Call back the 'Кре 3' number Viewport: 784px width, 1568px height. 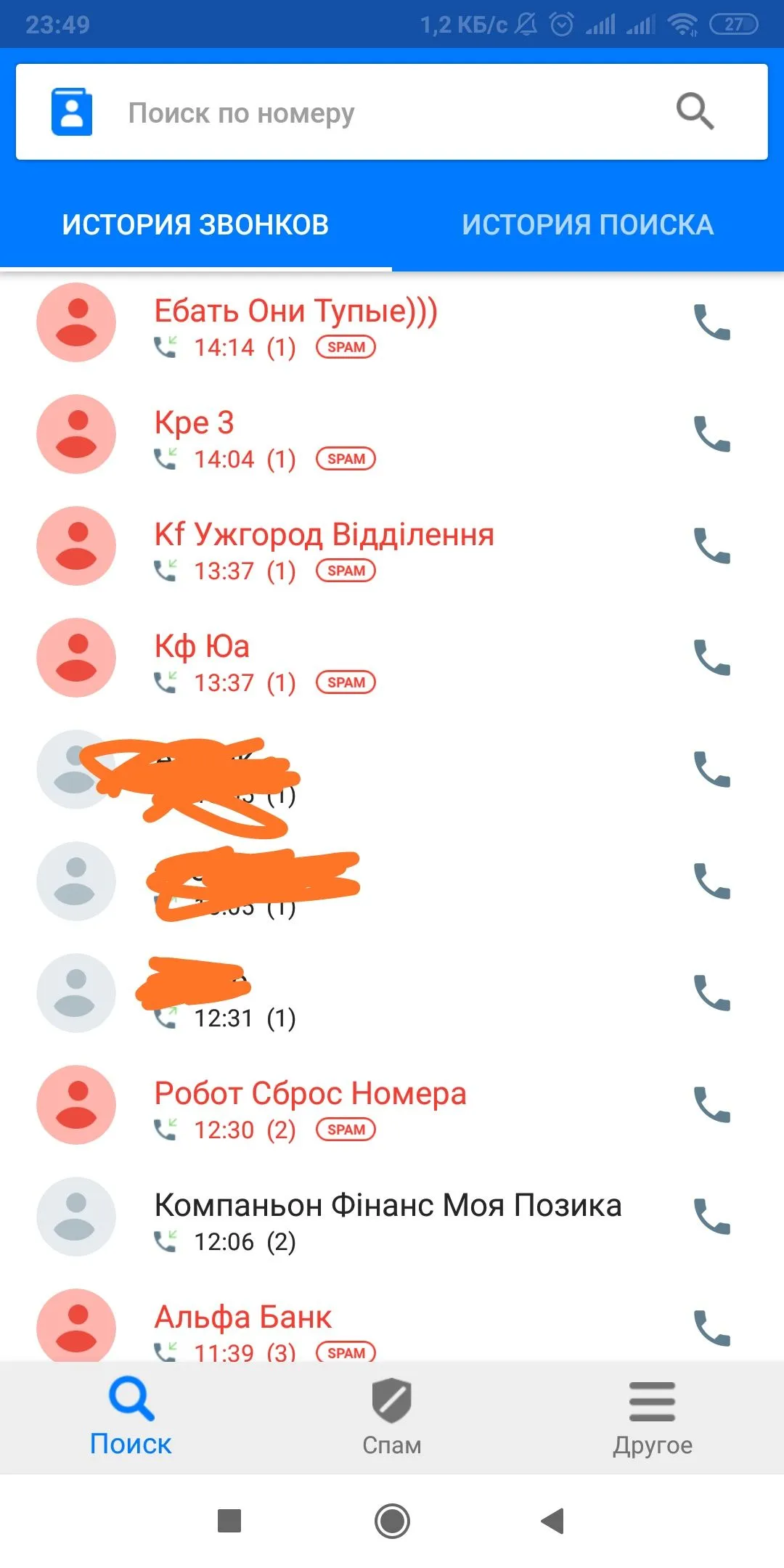(712, 434)
